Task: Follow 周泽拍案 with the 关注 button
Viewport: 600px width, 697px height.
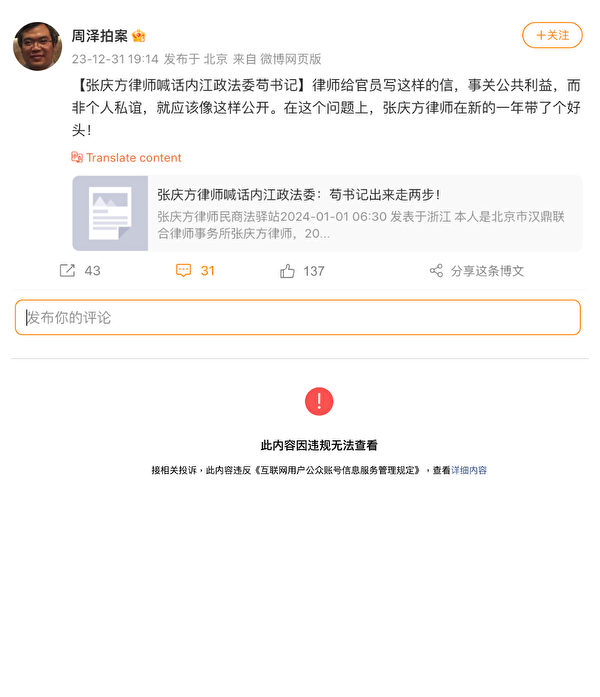Action: click(x=552, y=35)
